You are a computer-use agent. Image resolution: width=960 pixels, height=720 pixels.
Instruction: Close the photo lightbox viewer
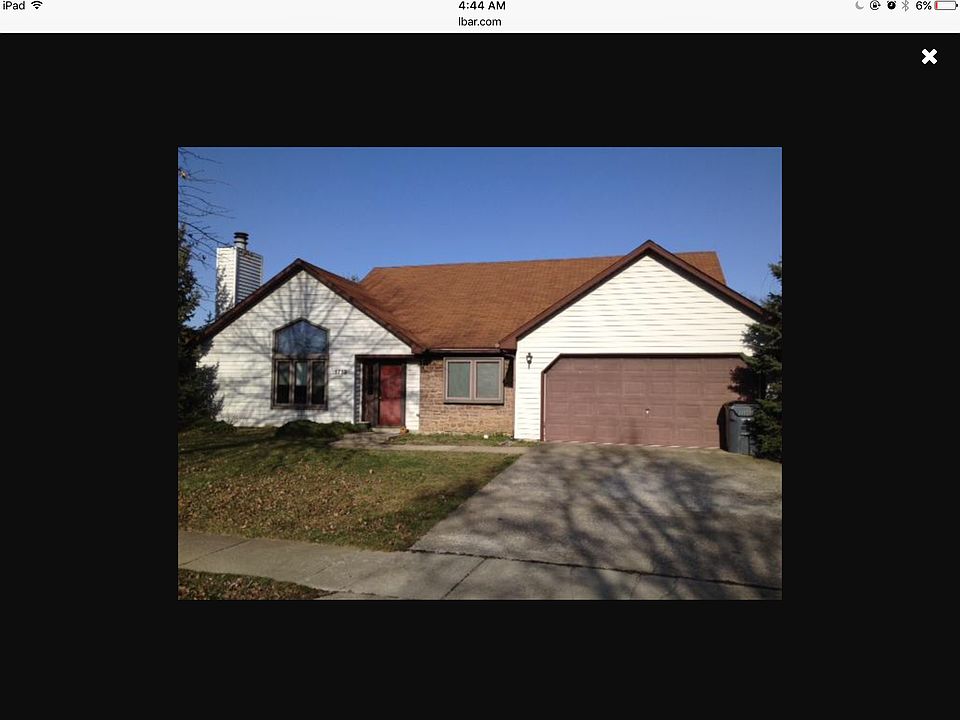pos(929,57)
